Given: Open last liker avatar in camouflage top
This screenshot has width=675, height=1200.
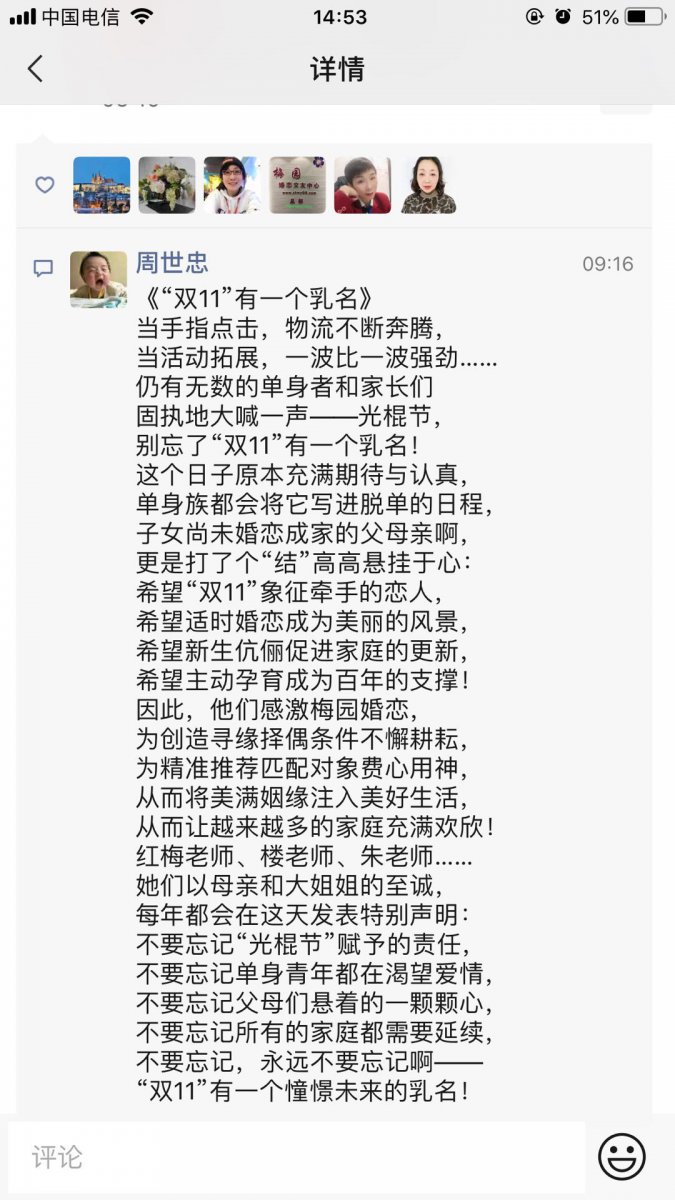Looking at the screenshot, I should (428, 185).
